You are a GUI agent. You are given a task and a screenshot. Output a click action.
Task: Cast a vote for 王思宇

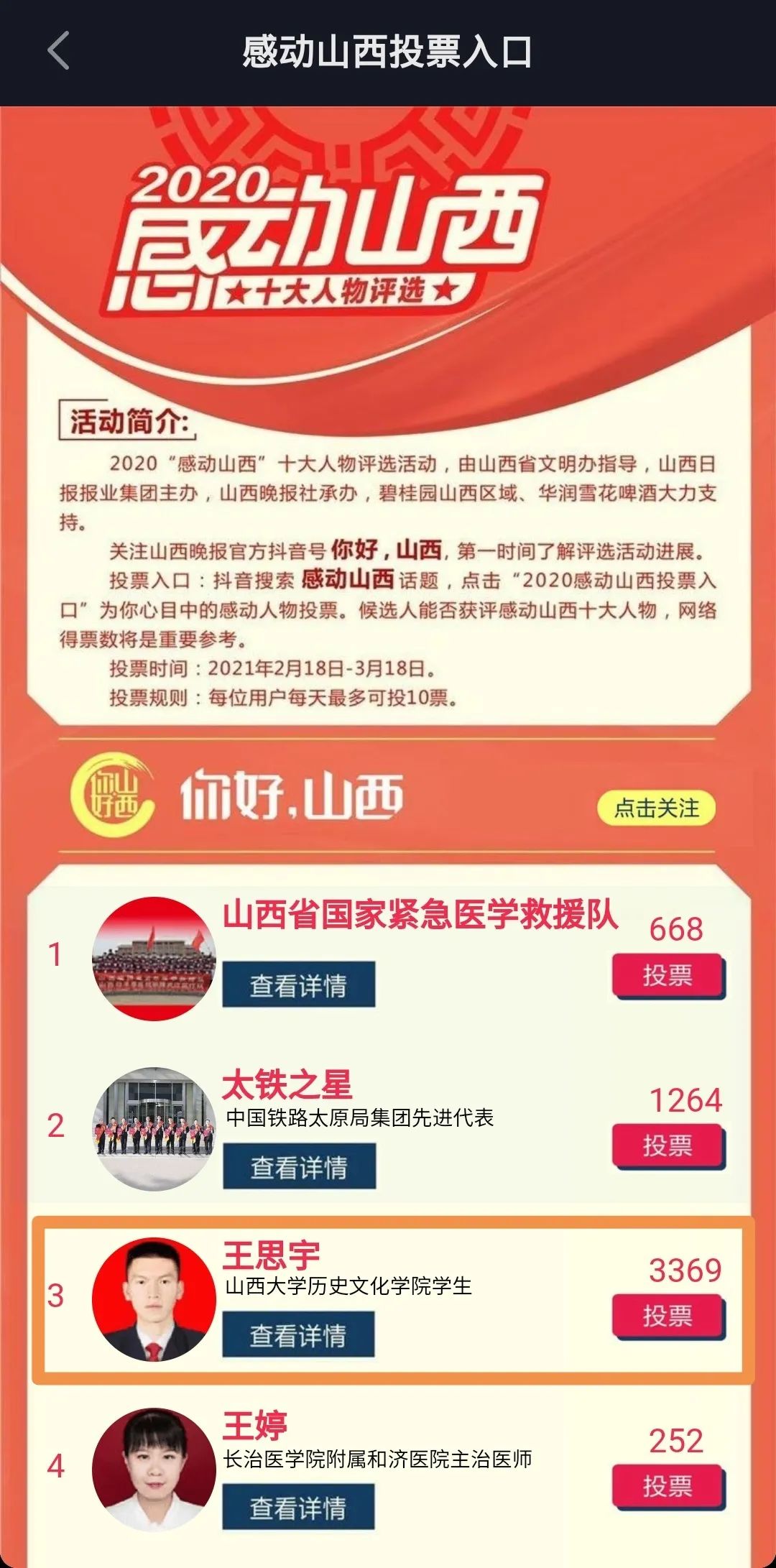click(x=668, y=1315)
